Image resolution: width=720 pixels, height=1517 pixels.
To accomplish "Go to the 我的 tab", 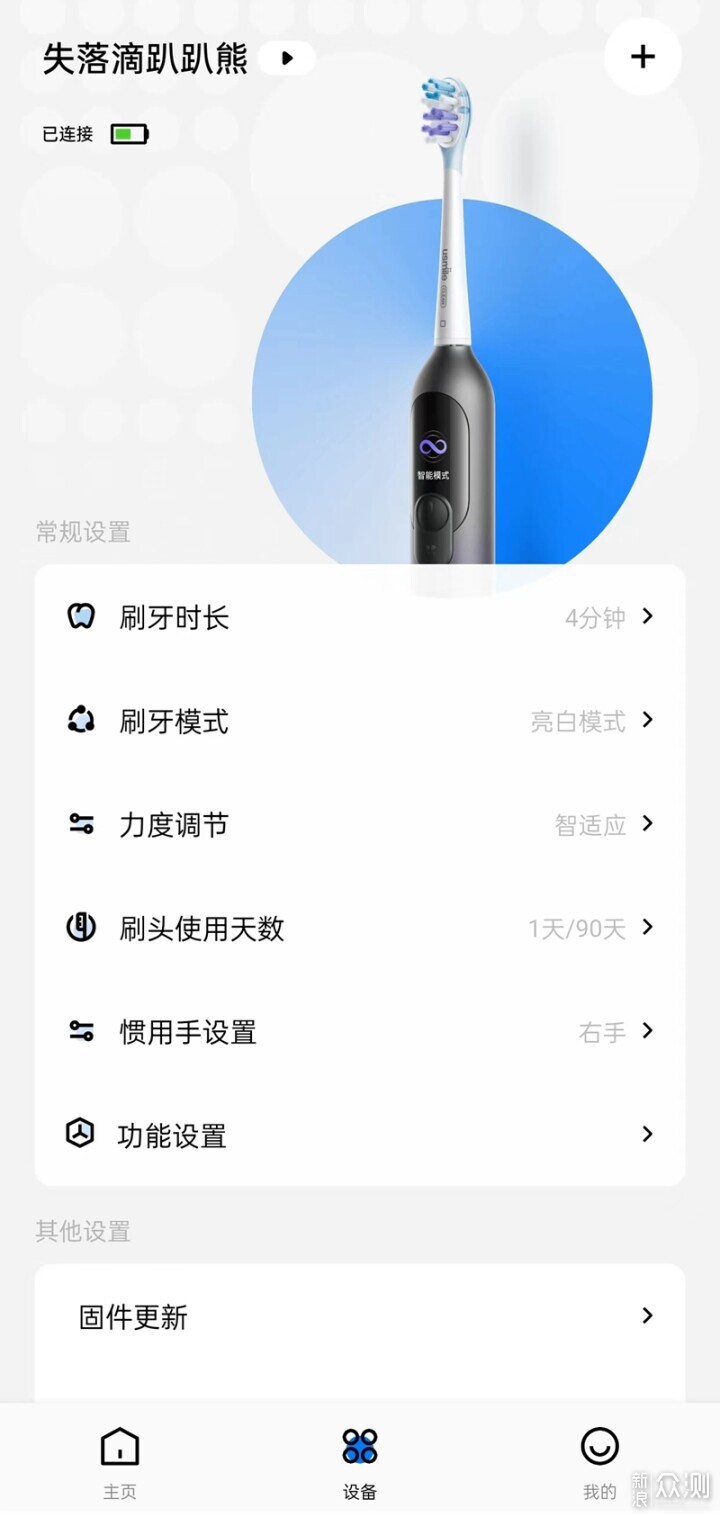I will click(x=600, y=1463).
